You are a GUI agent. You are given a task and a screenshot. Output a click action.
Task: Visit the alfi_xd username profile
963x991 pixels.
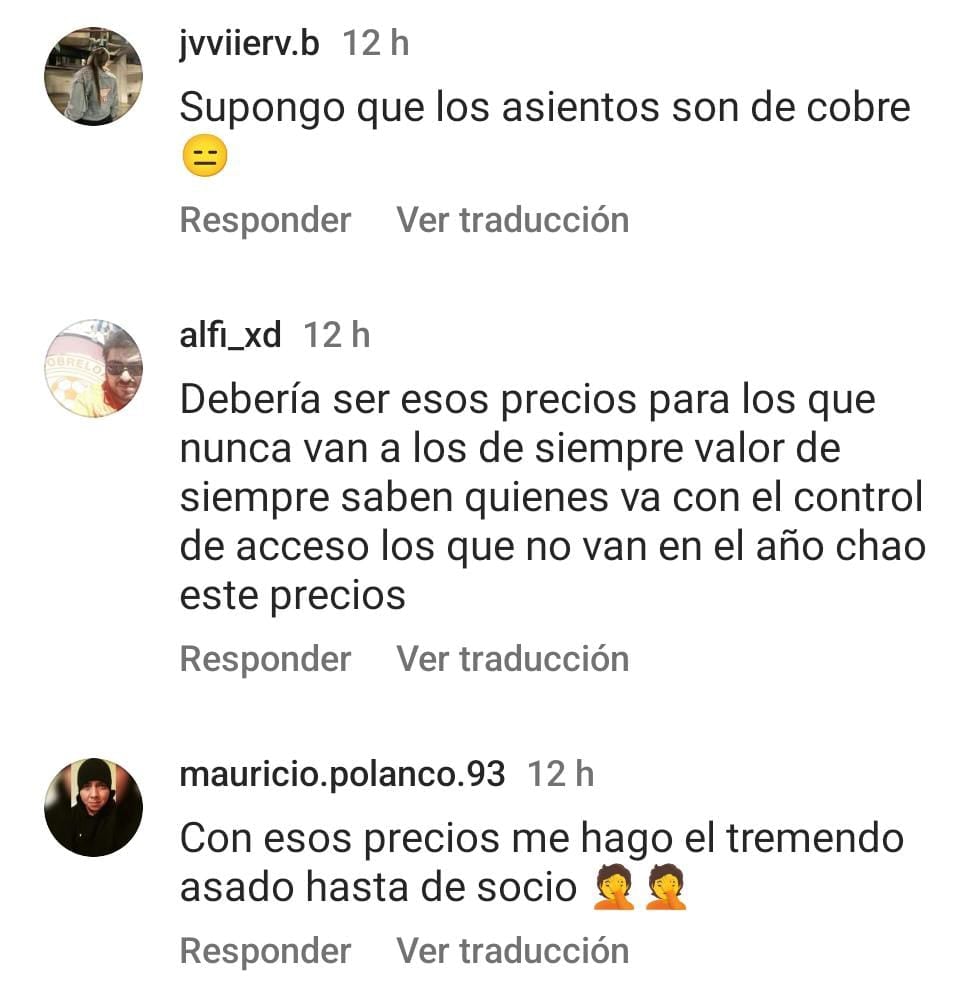point(230,335)
